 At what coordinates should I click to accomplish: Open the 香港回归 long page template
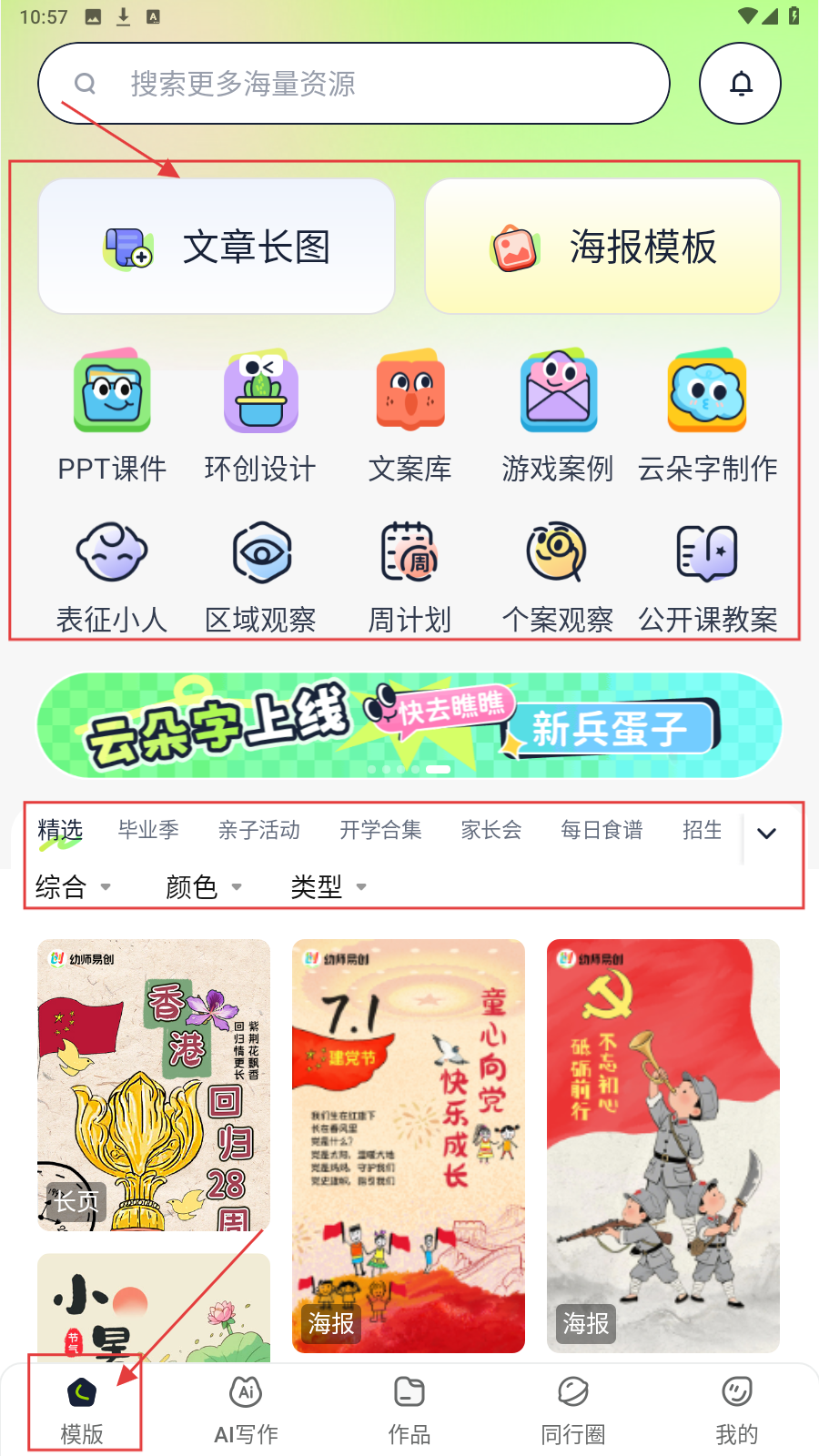(x=154, y=1085)
